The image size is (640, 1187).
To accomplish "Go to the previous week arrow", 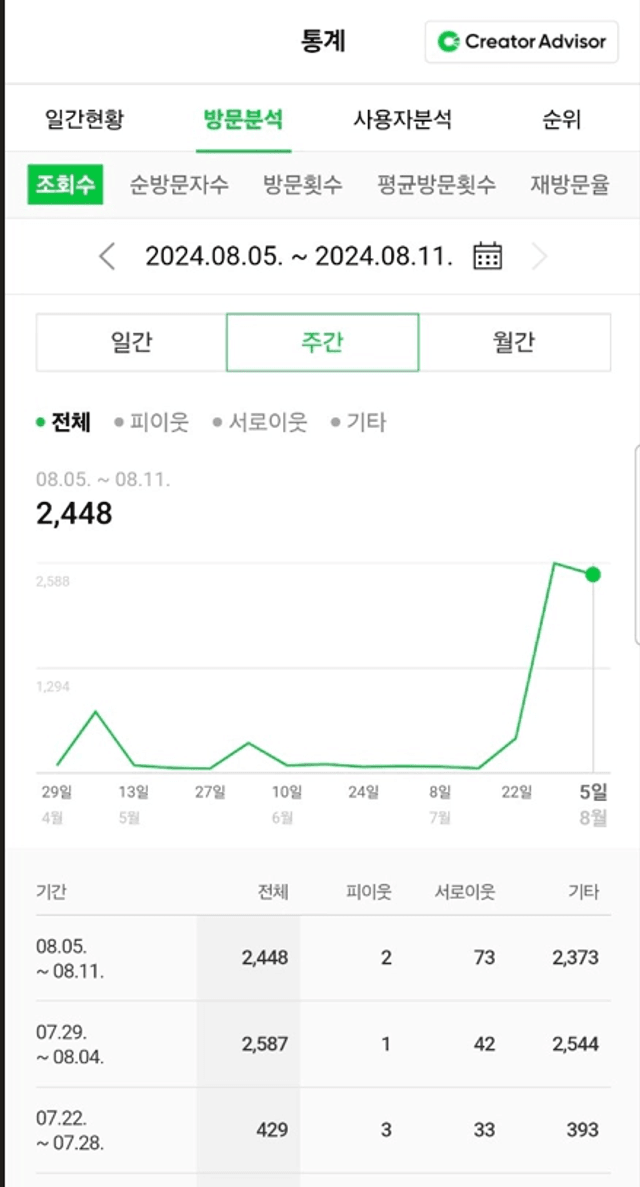I will pos(108,257).
